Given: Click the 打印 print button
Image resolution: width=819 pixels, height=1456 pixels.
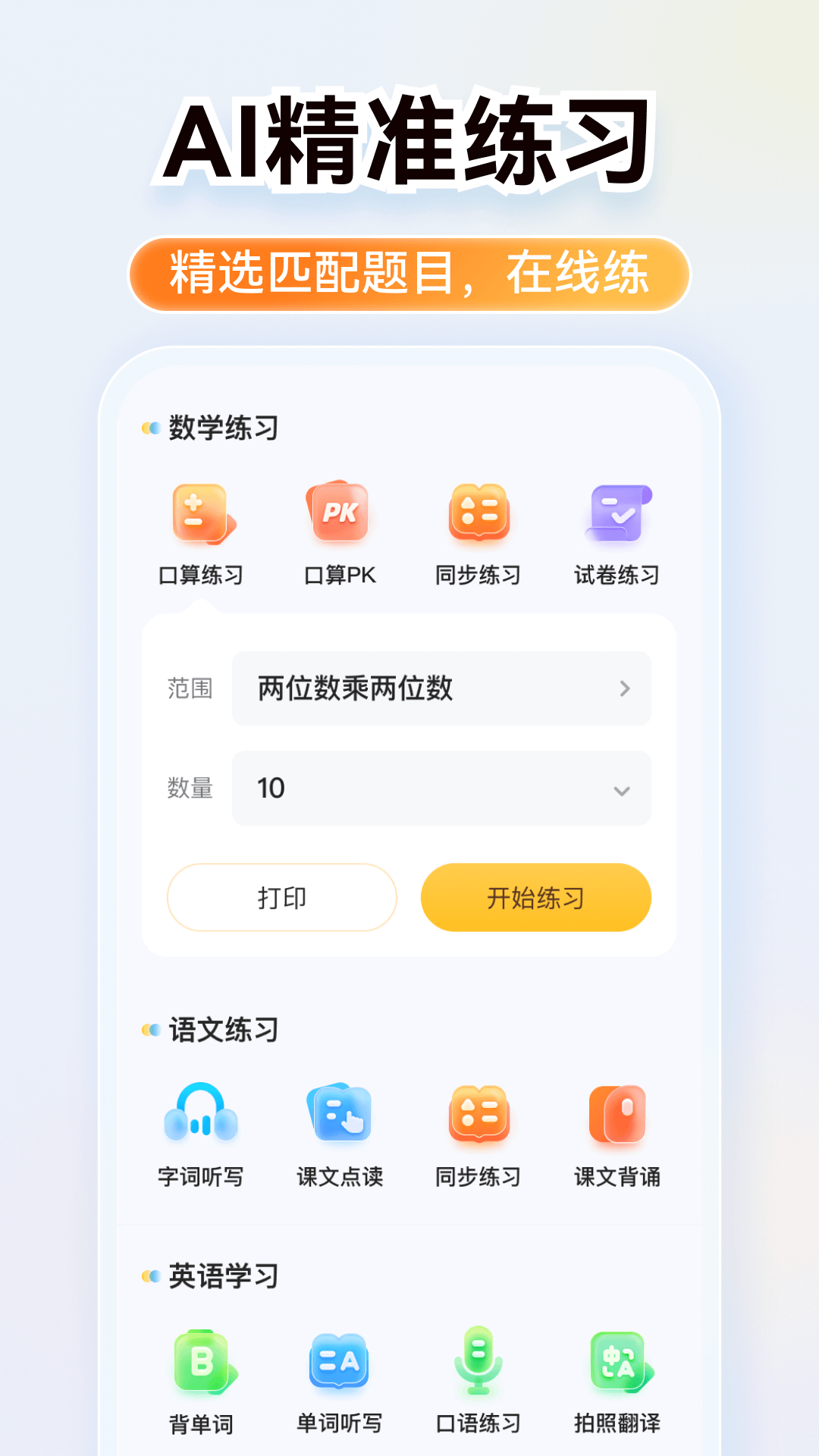Looking at the screenshot, I should 281,897.
